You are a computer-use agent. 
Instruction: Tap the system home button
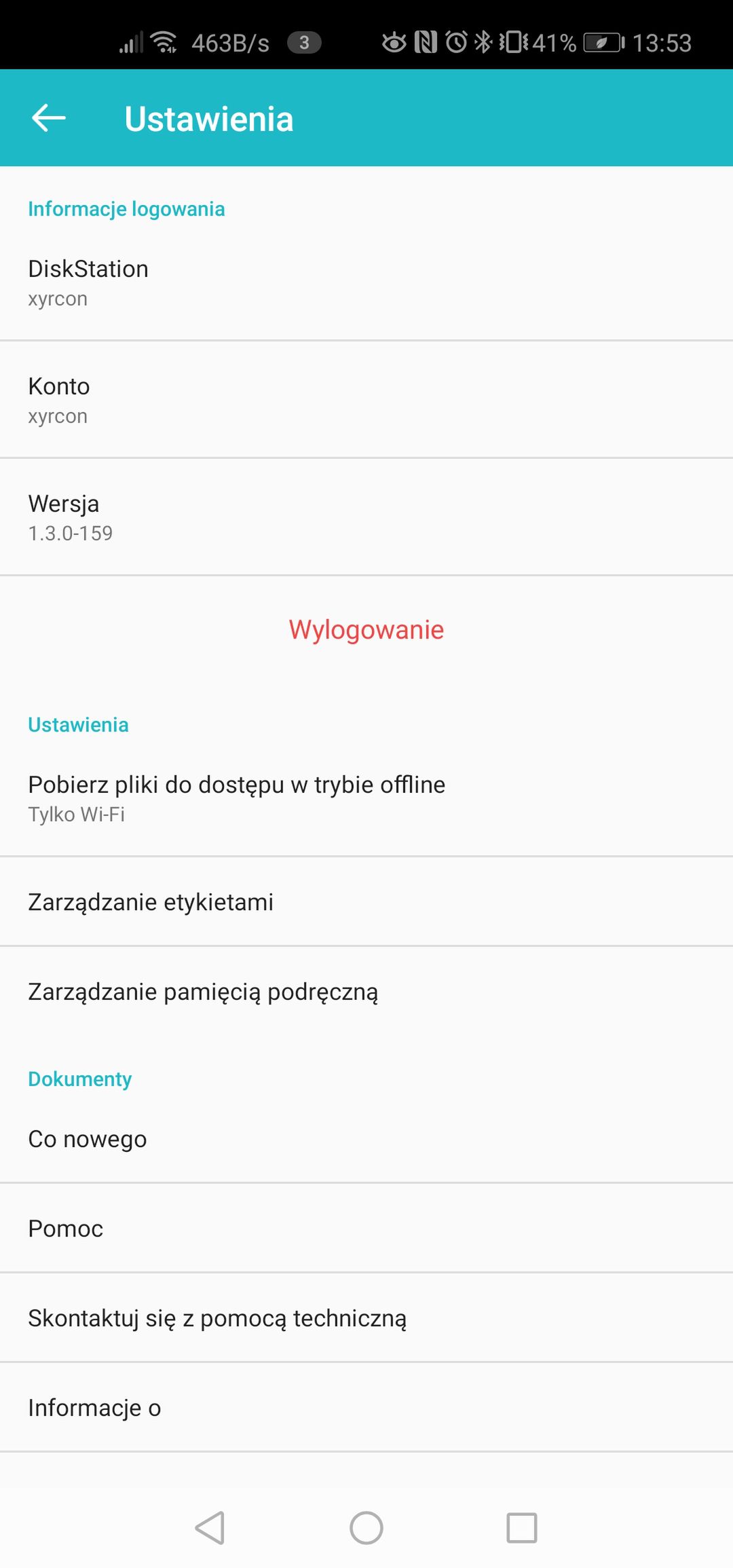[366, 1528]
